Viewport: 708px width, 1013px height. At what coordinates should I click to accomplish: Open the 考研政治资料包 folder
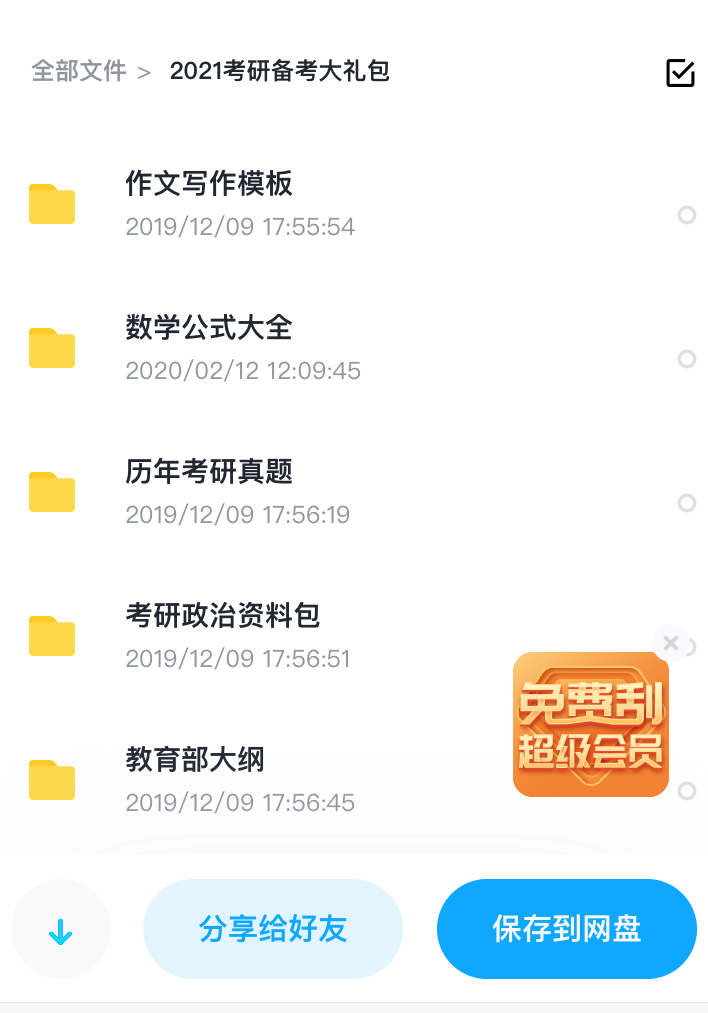click(x=222, y=617)
